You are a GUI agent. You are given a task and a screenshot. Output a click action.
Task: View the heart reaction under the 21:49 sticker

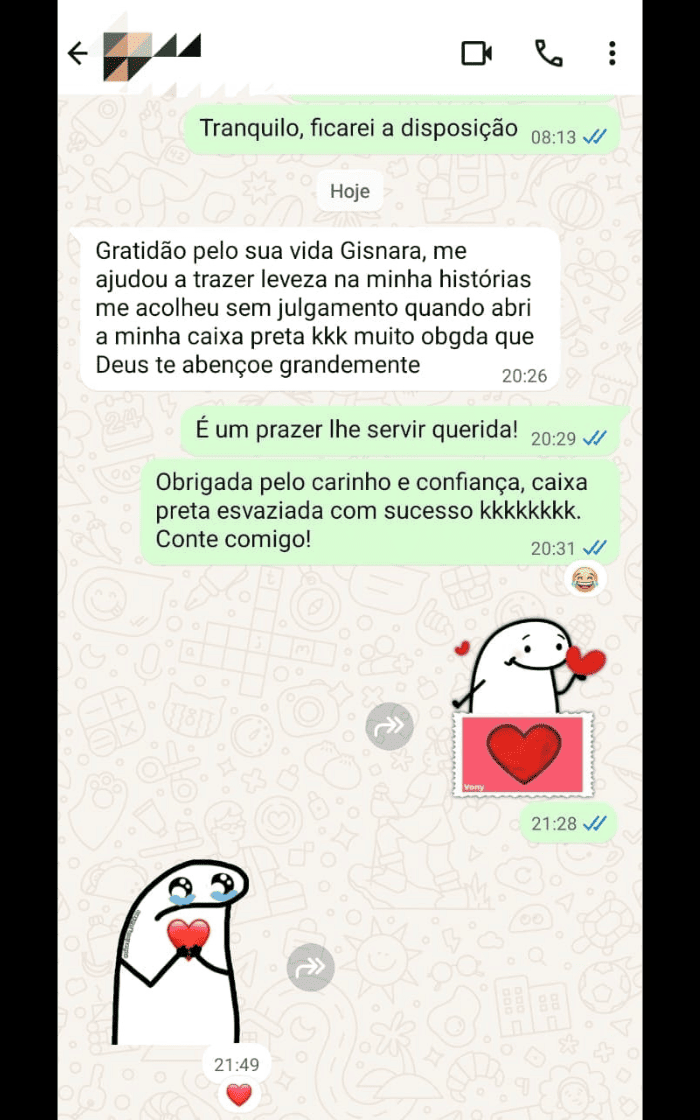[x=239, y=1095]
